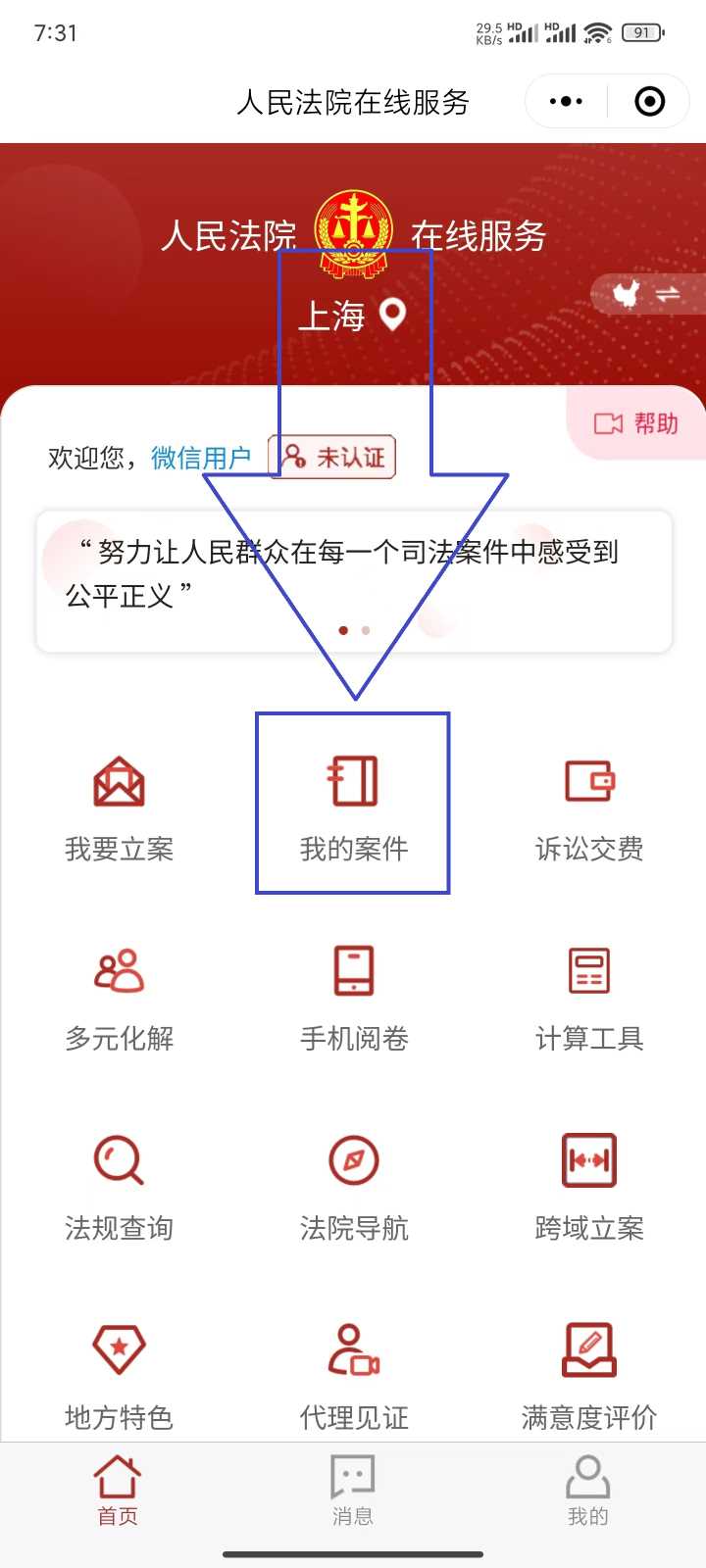Viewport: 706px width, 1568px height.
Task: Open the 帮助 help video
Action: (x=635, y=423)
